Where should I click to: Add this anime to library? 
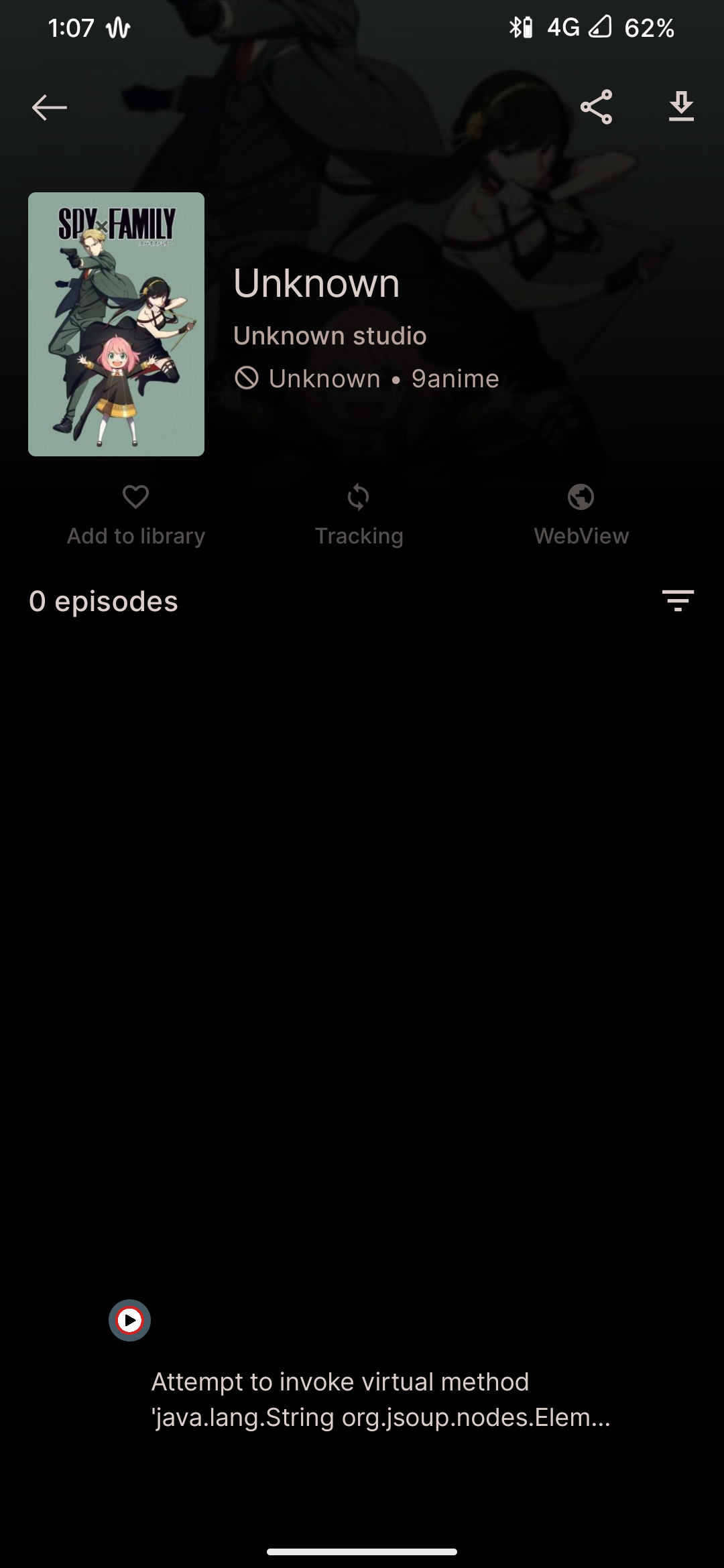[136, 515]
